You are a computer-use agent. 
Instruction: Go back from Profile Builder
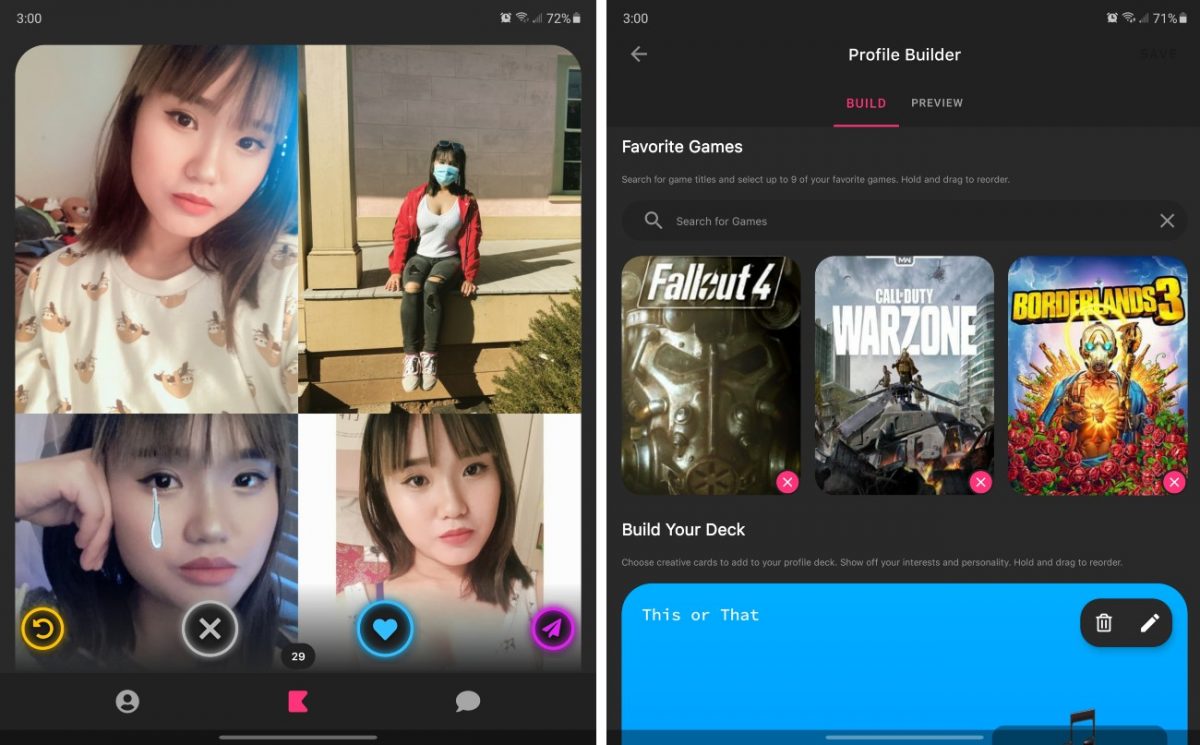click(639, 55)
